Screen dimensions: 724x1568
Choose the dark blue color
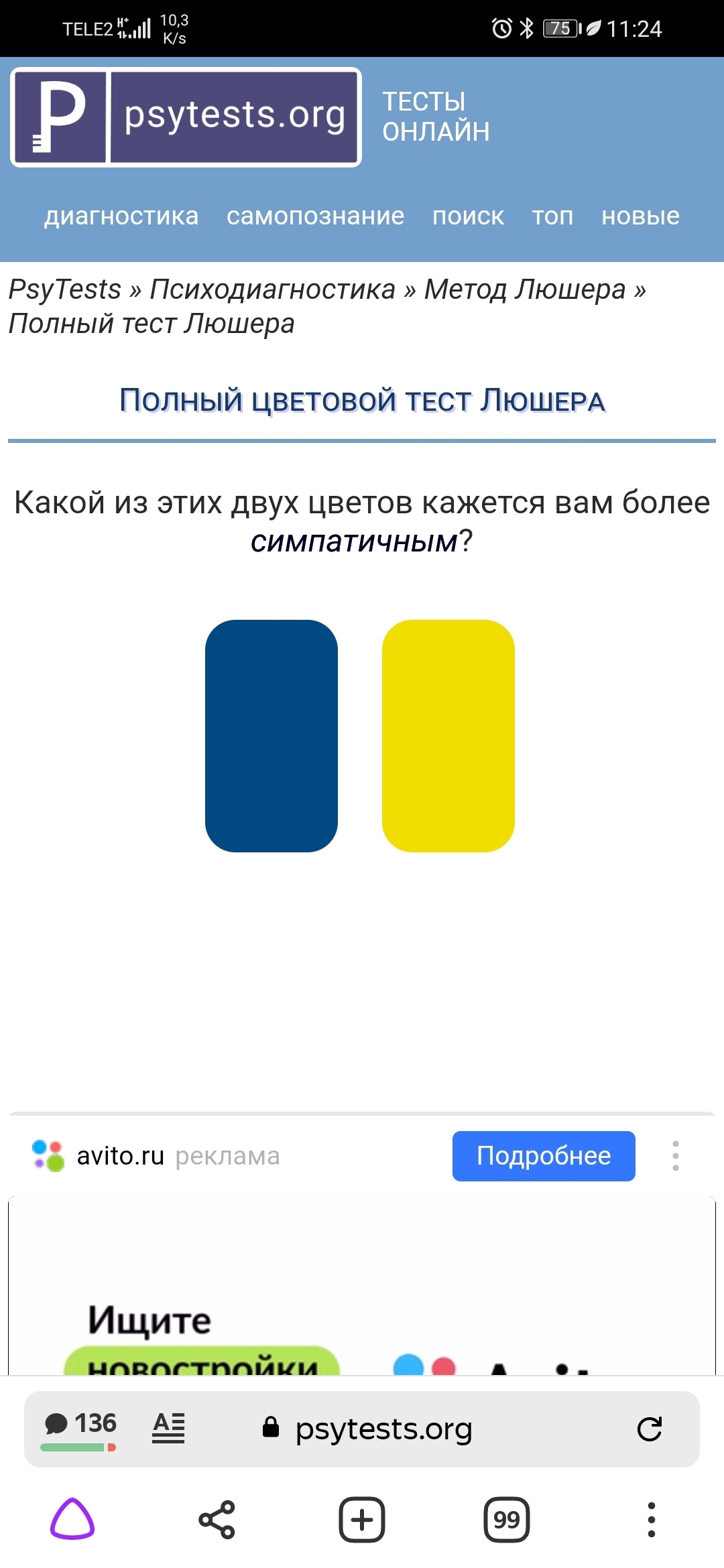click(x=271, y=736)
